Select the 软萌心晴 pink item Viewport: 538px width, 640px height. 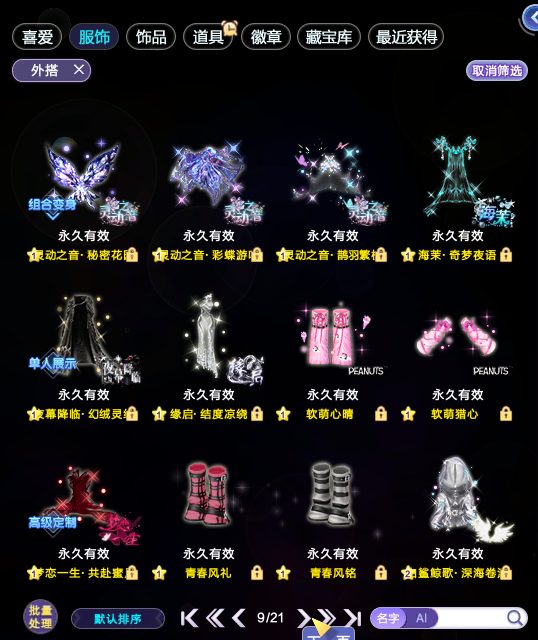coord(333,357)
